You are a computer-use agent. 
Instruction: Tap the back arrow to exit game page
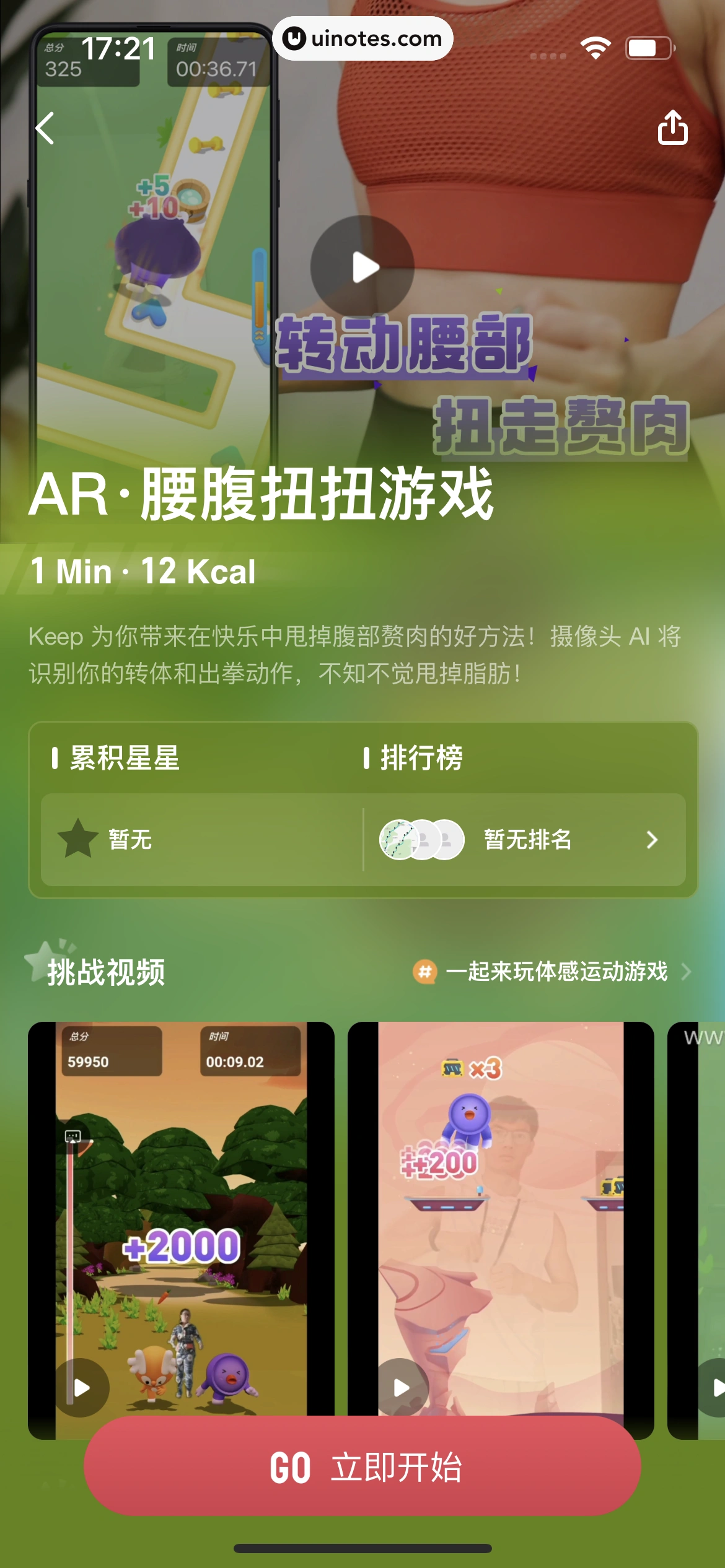(43, 127)
